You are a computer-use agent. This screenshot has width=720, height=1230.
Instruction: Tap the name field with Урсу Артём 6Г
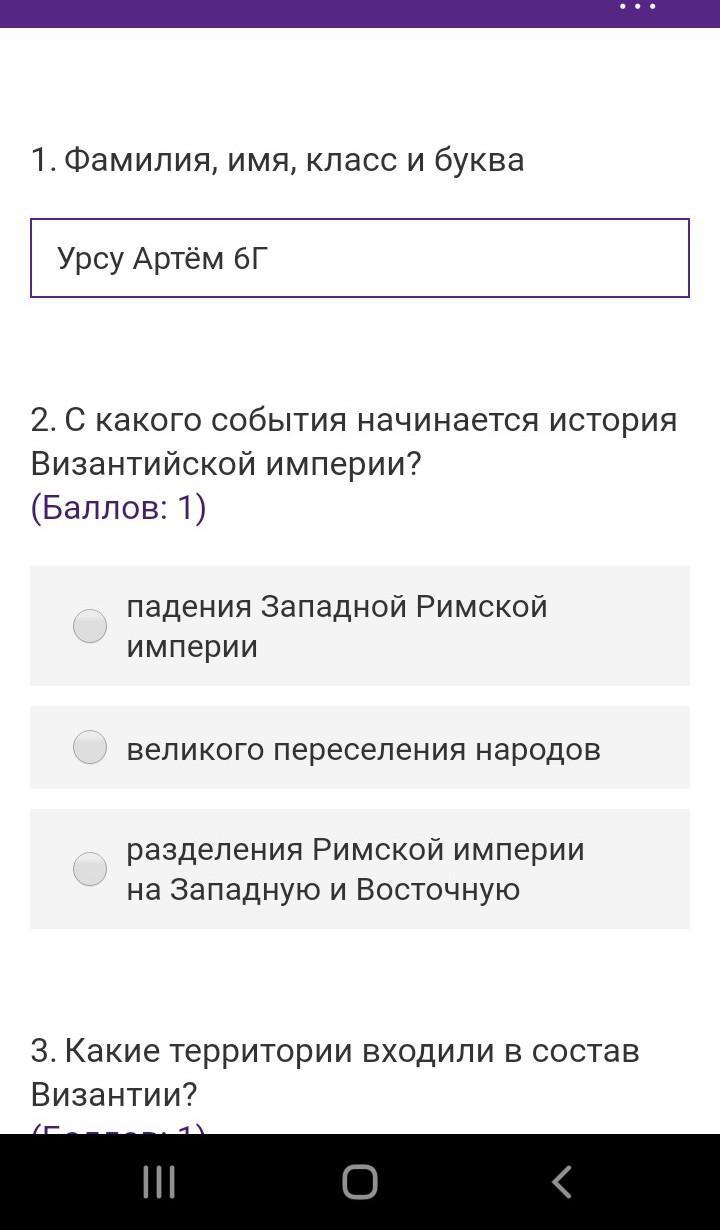[360, 258]
